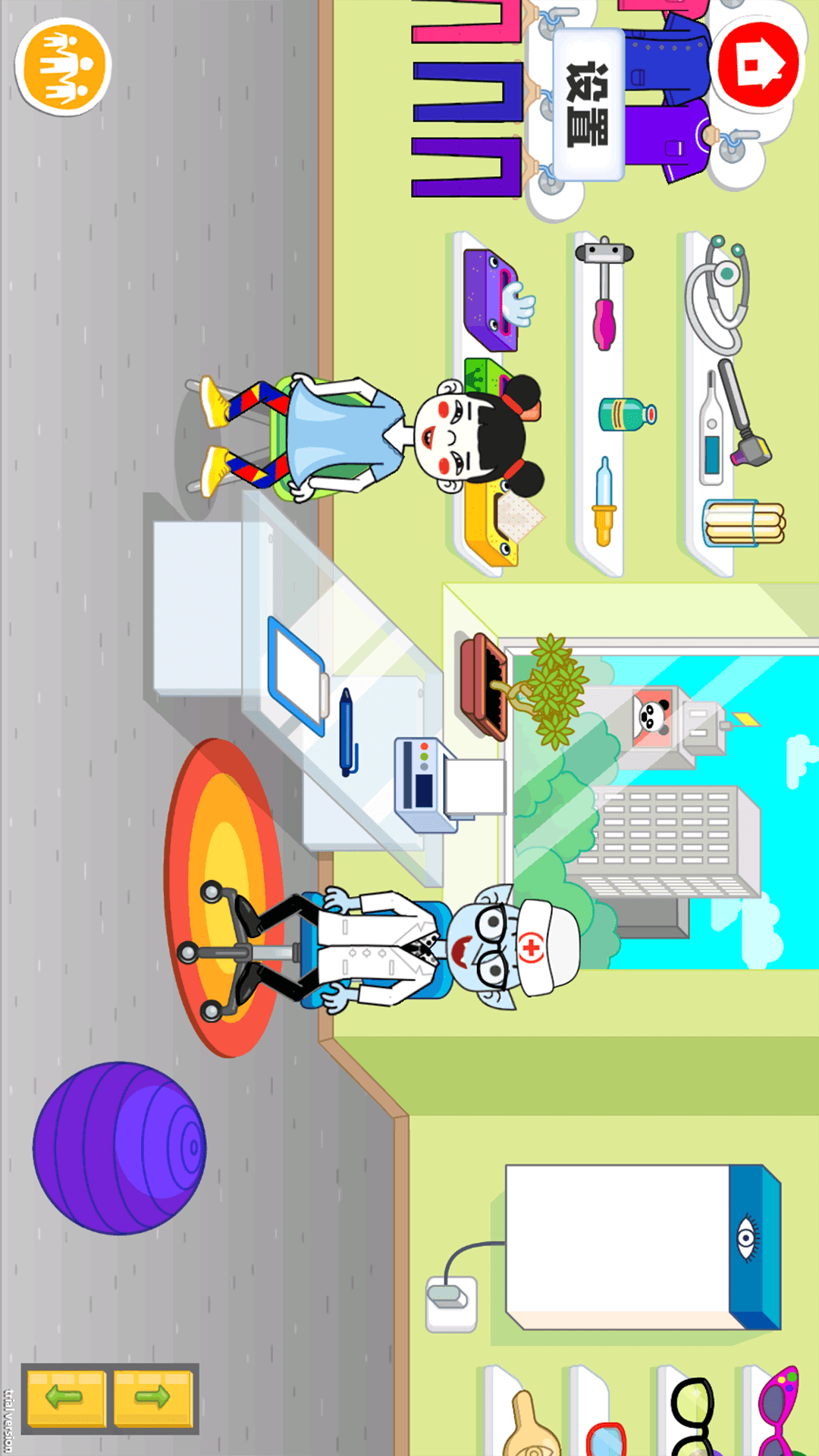
Task: Tap the yellow dropper on the shelf
Action: pos(604,502)
